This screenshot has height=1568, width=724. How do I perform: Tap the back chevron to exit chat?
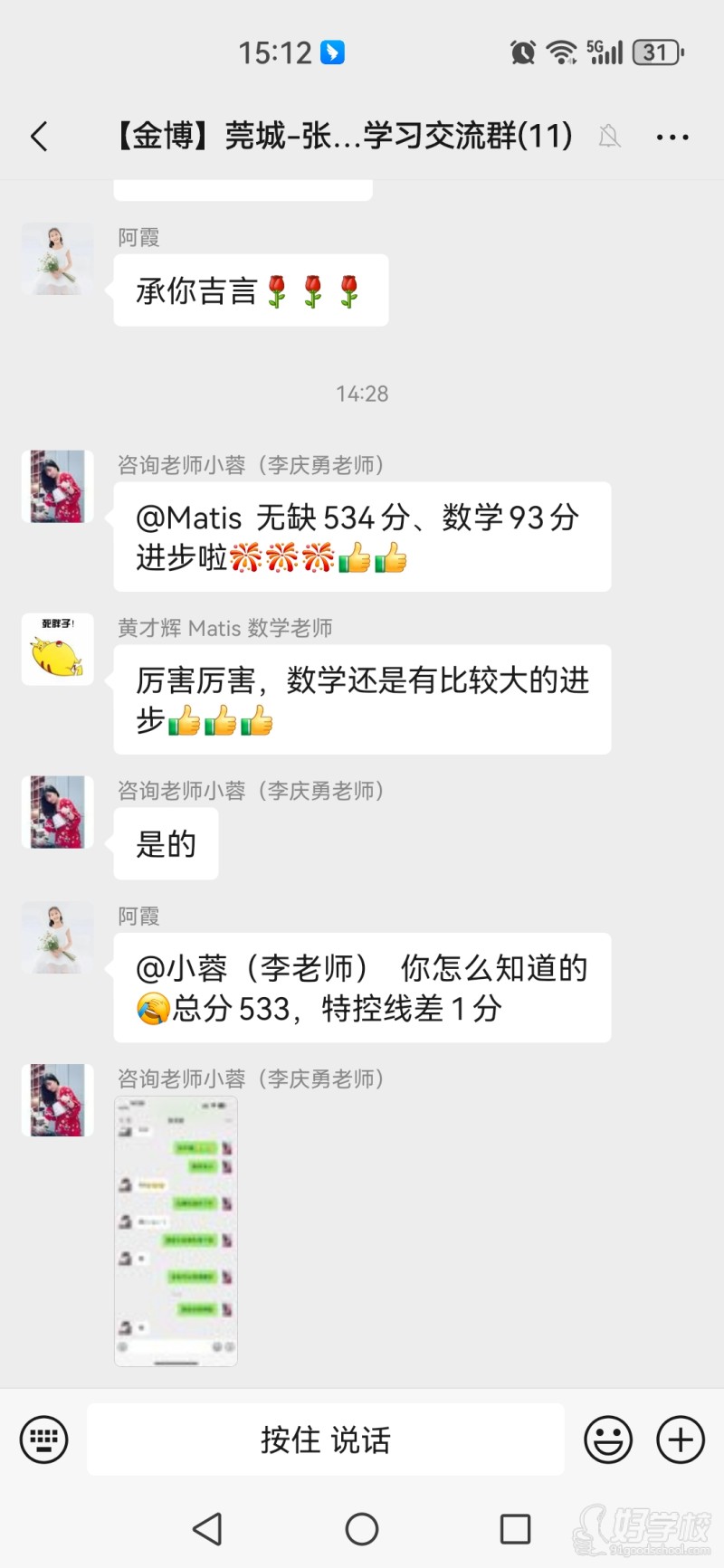coord(38,136)
